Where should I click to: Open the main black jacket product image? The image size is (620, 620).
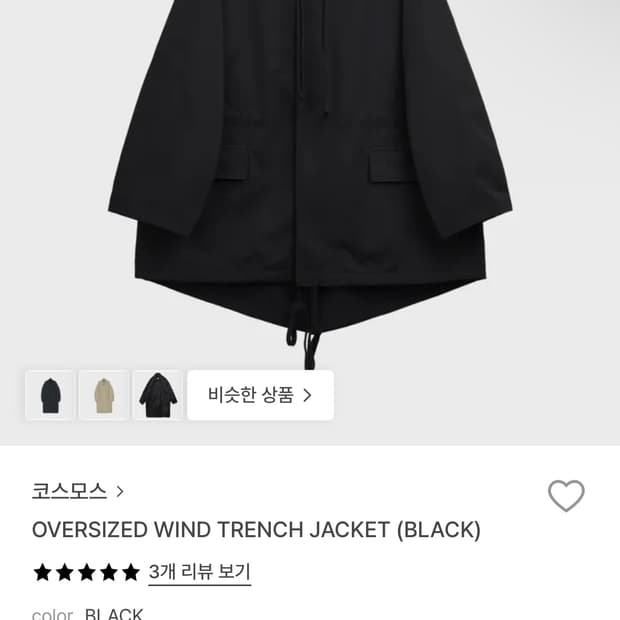pyautogui.click(x=310, y=180)
